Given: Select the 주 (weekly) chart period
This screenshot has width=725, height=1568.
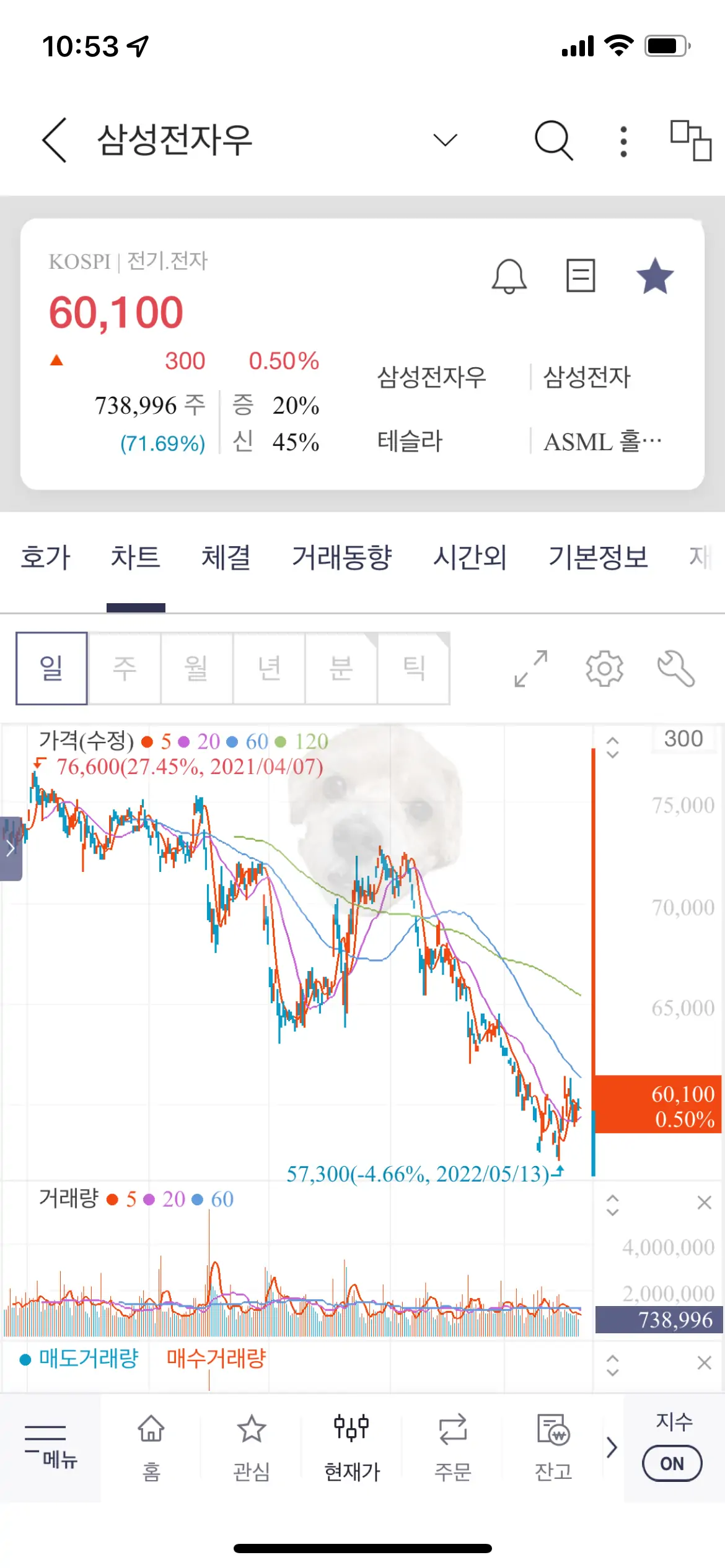Looking at the screenshot, I should [124, 669].
